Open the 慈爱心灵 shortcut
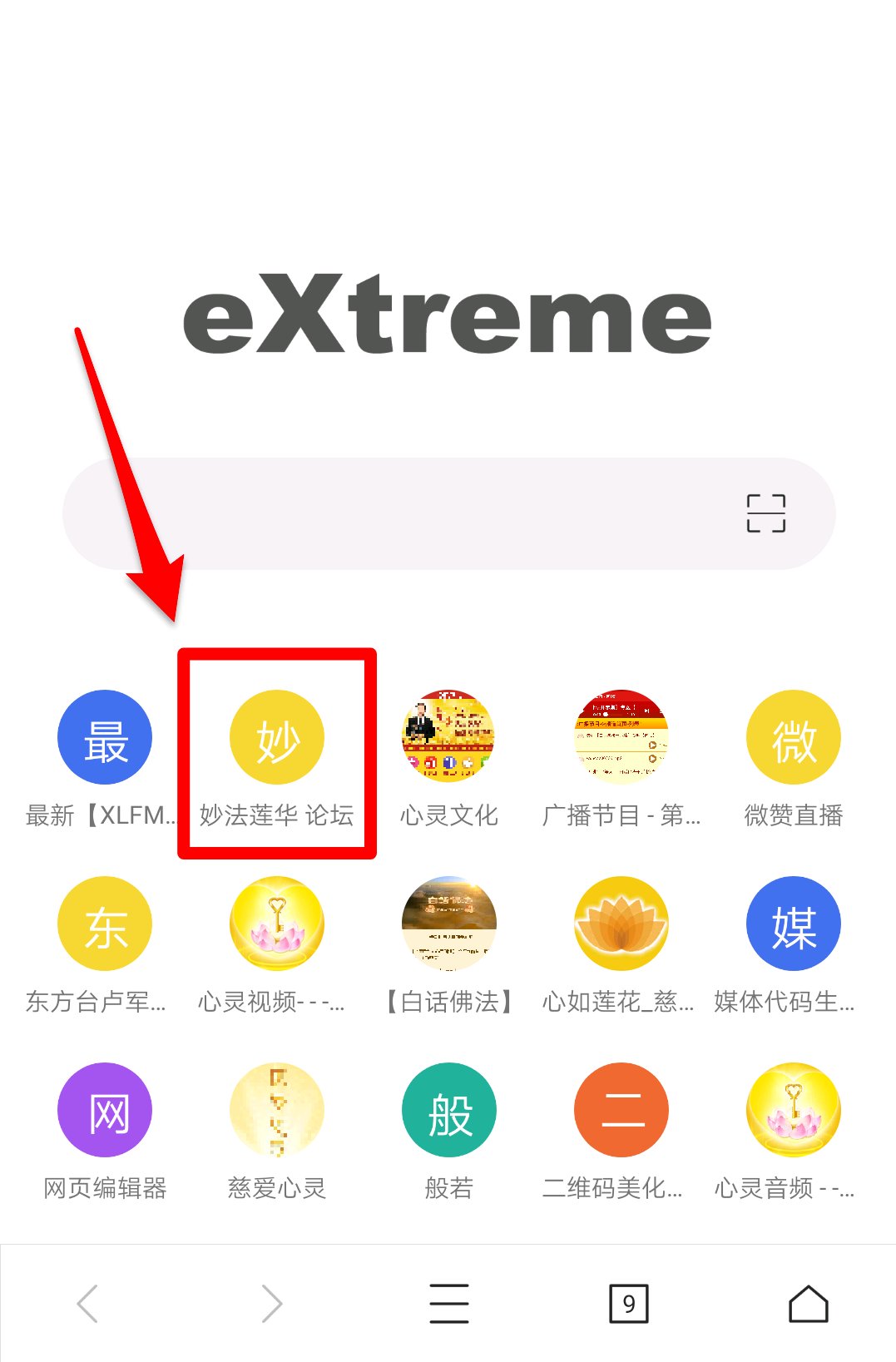Image resolution: width=896 pixels, height=1362 pixels. tap(277, 1111)
